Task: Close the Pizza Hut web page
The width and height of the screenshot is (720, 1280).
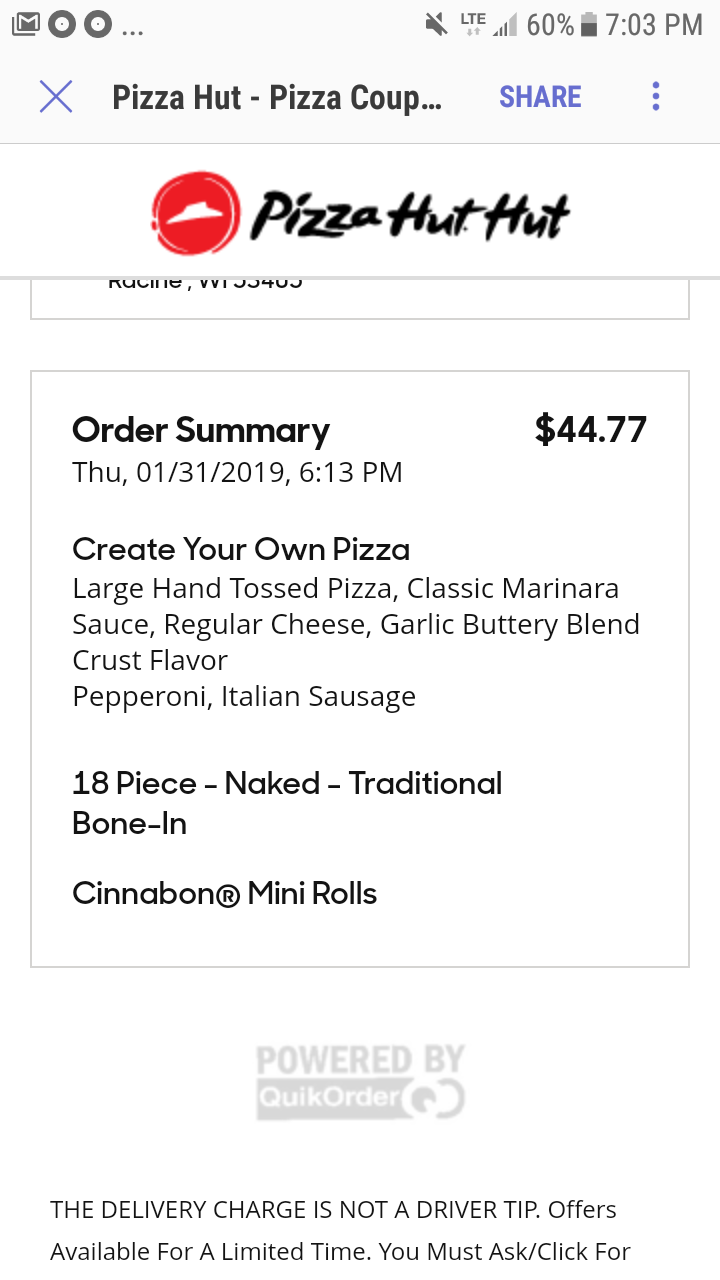Action: click(56, 97)
